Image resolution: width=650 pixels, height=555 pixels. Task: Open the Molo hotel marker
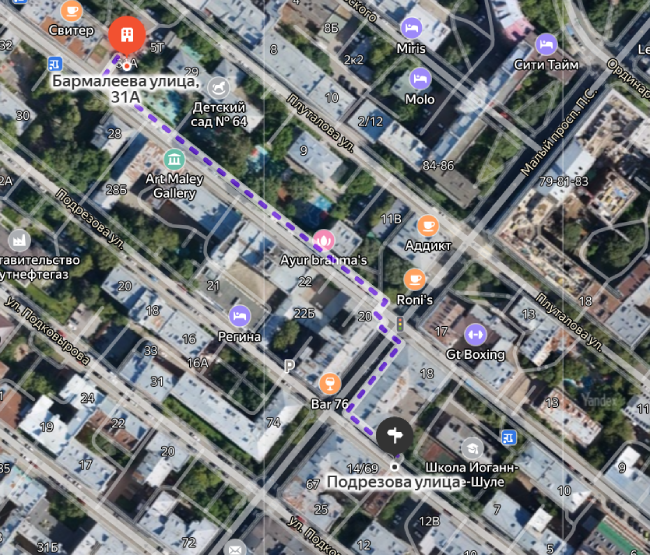click(420, 78)
